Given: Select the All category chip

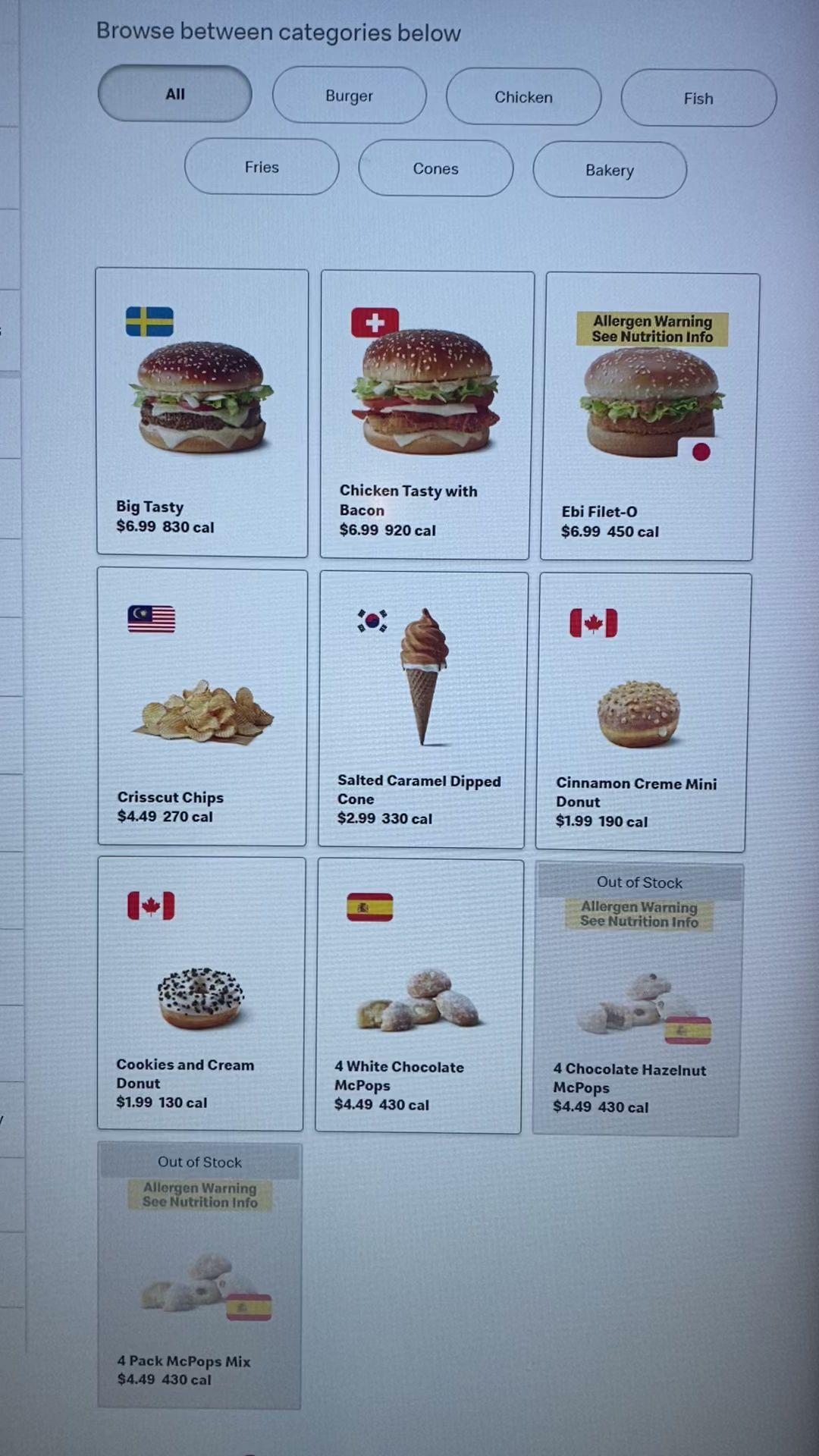Looking at the screenshot, I should coord(174,94).
